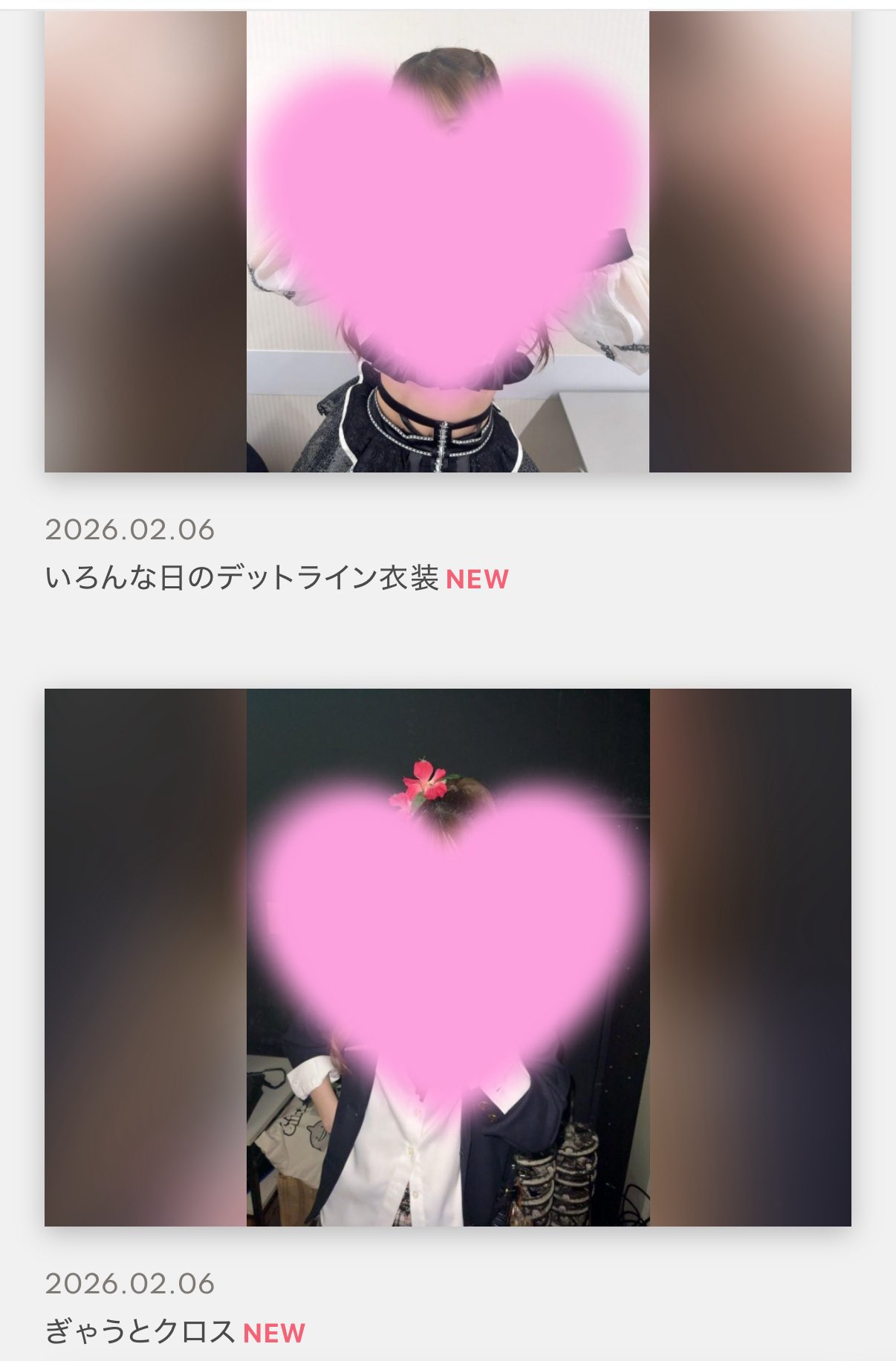This screenshot has width=896, height=1361.
Task: Open the いろんな日のデットライン衣装 title link
Action: [242, 578]
